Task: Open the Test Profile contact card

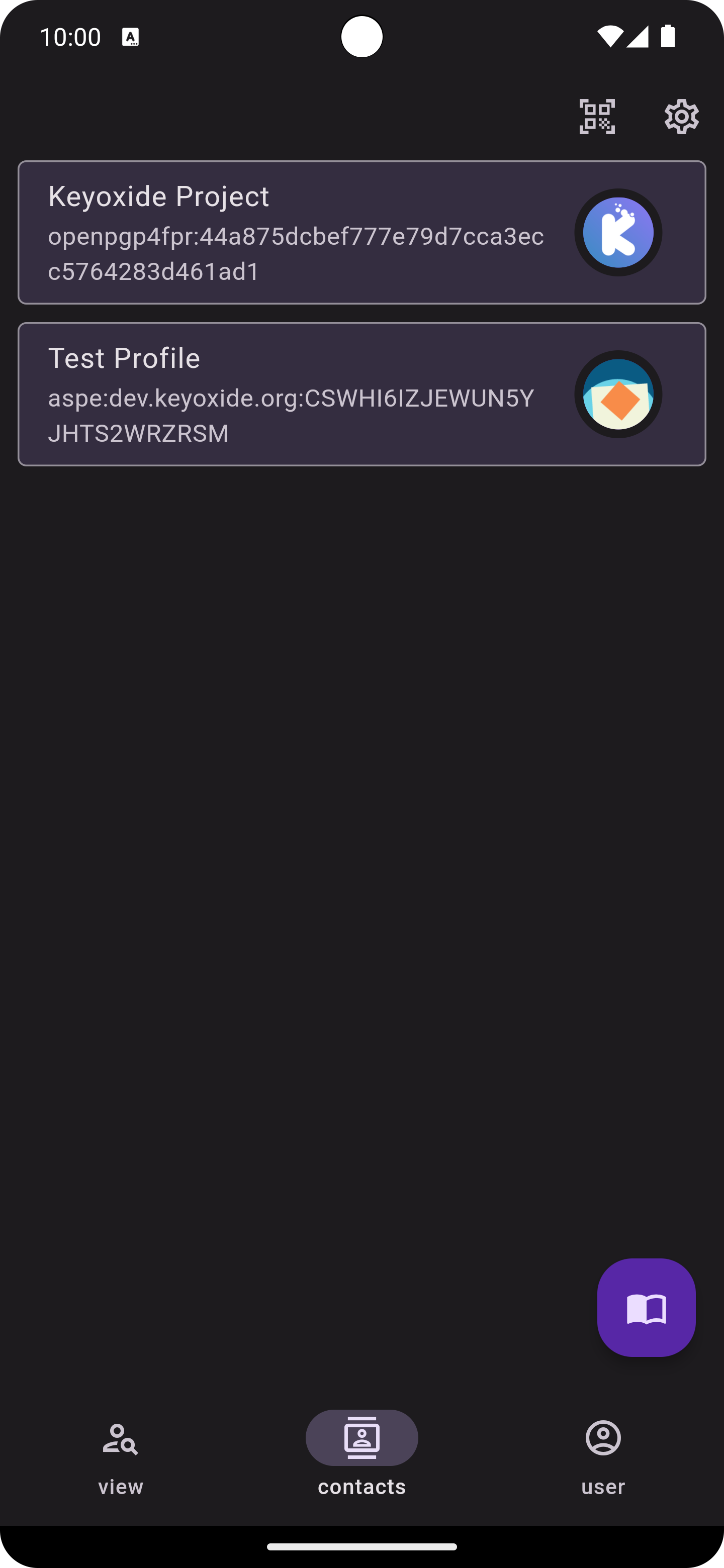Action: click(x=361, y=395)
